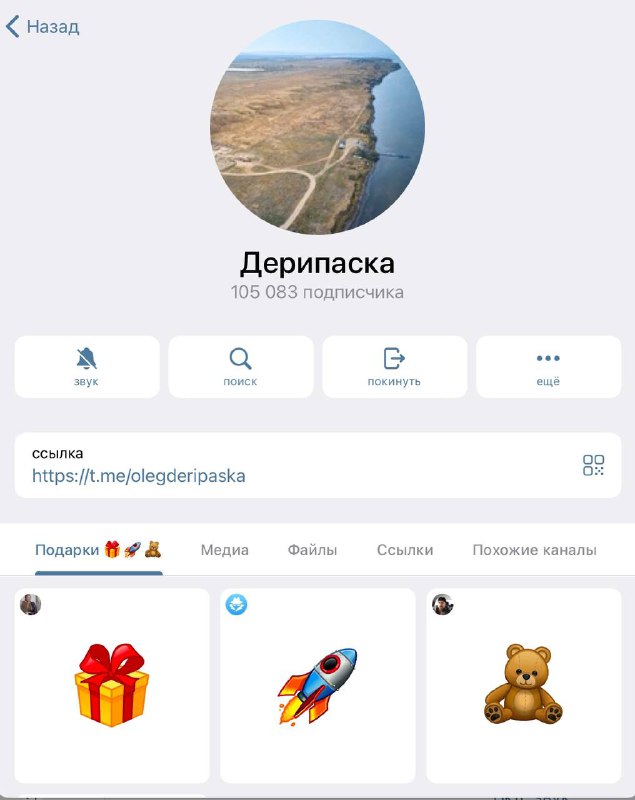Open more options via ещё

coord(548,366)
